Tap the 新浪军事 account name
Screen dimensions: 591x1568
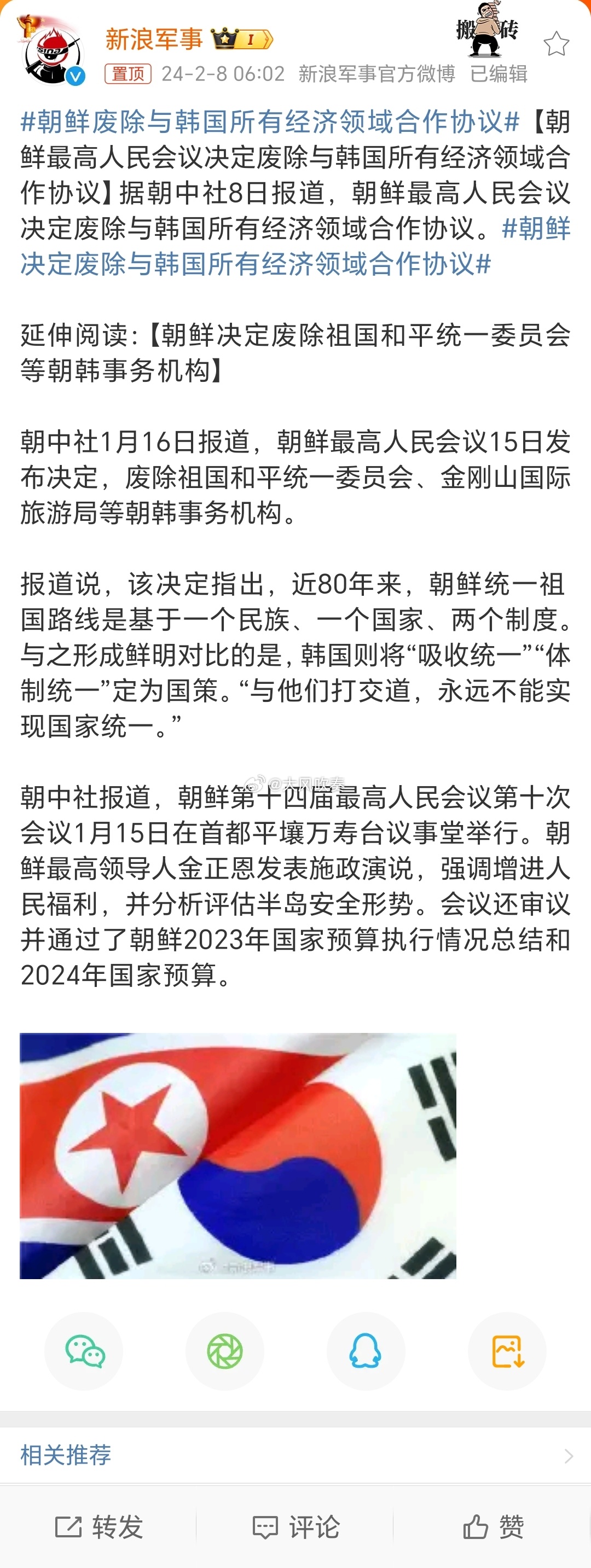point(154,39)
